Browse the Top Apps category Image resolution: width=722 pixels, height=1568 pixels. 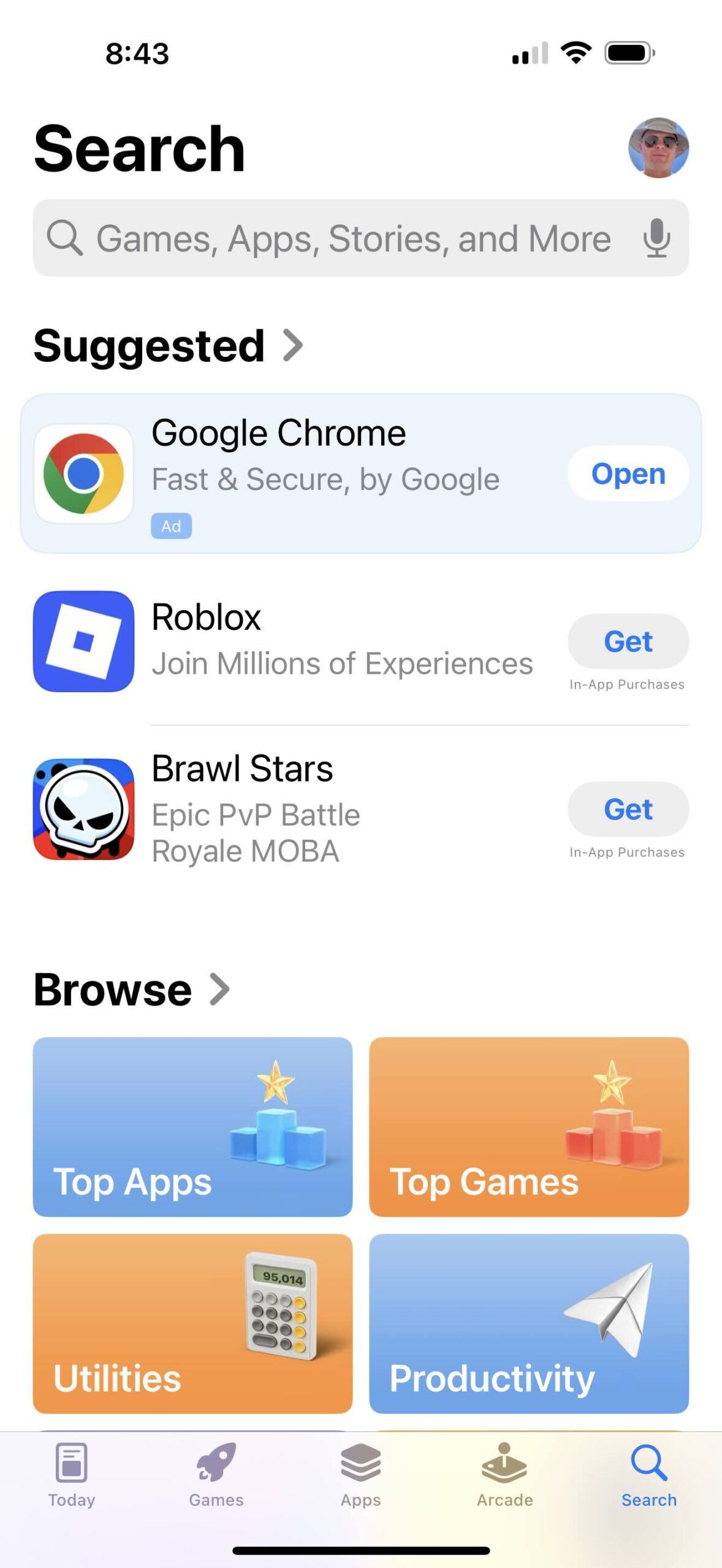[192, 1127]
